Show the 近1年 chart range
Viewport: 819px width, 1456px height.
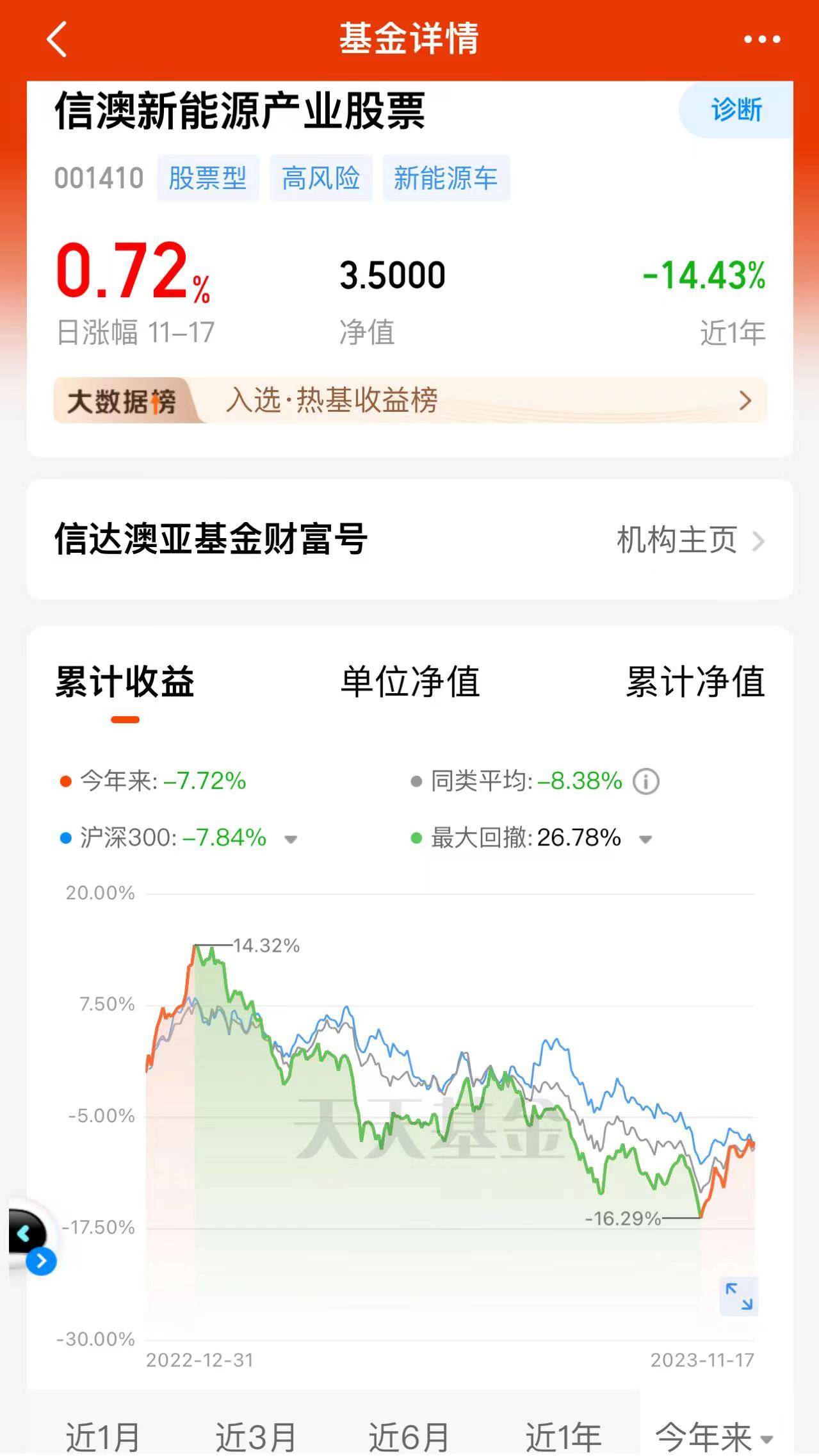(x=563, y=1436)
